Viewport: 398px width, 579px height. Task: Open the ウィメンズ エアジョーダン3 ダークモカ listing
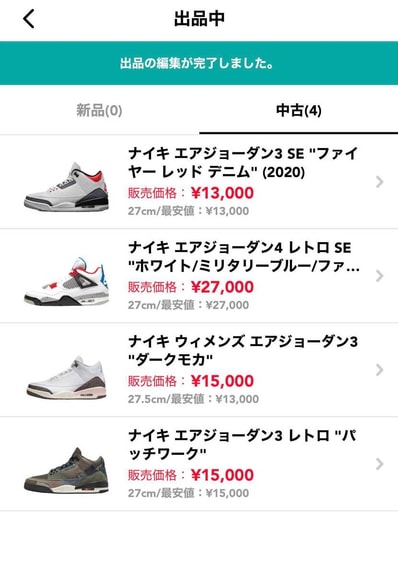click(x=199, y=370)
